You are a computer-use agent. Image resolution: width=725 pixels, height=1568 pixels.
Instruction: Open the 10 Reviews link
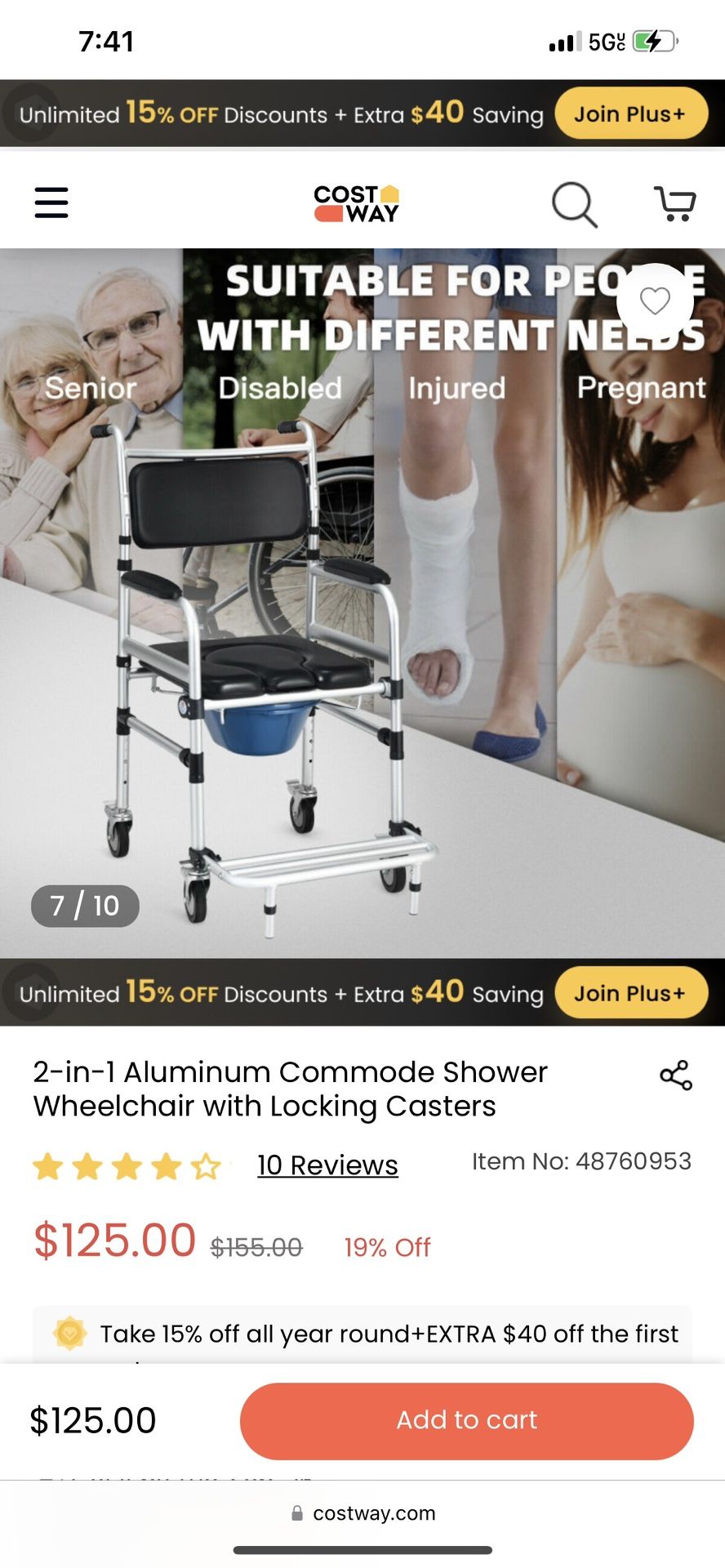327,1165
